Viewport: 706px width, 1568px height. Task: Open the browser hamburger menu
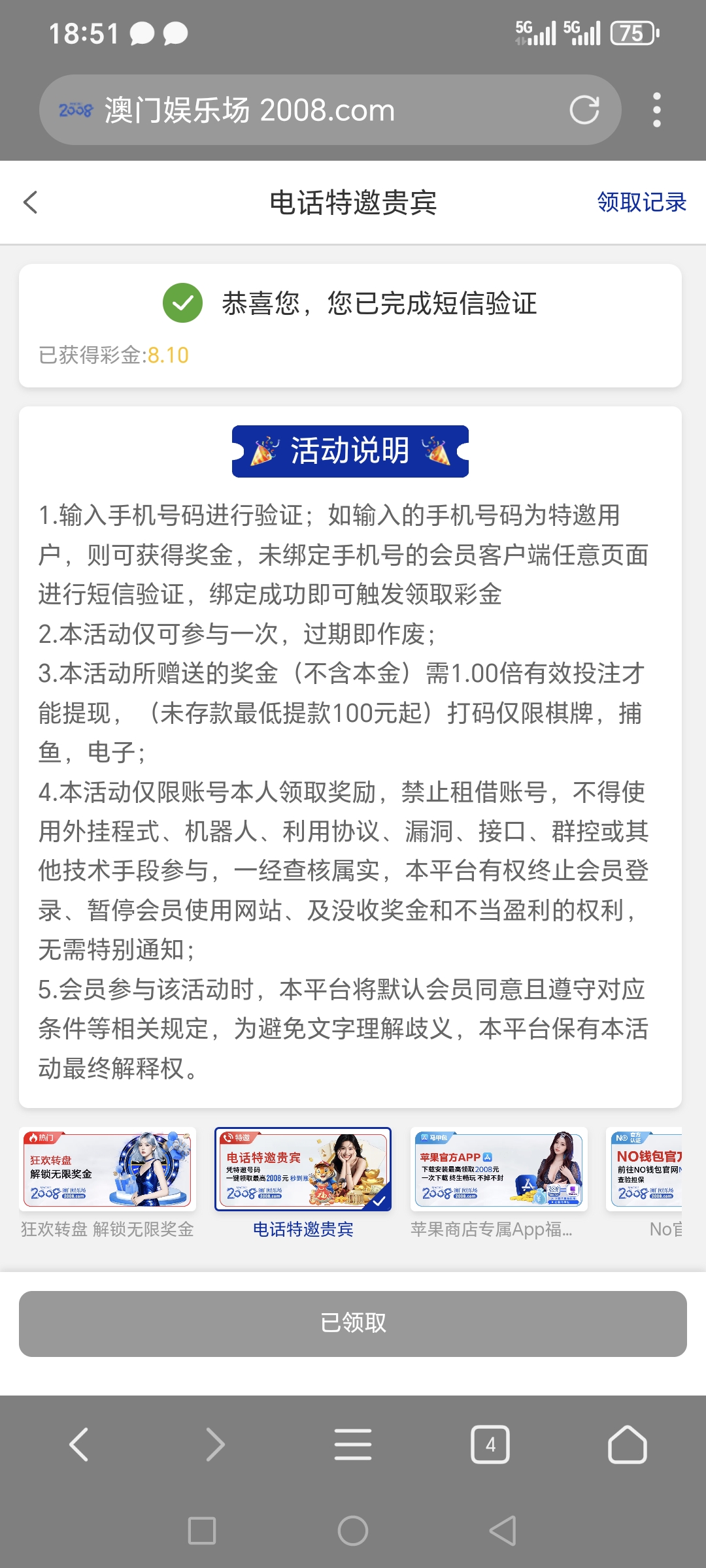pyautogui.click(x=353, y=1444)
